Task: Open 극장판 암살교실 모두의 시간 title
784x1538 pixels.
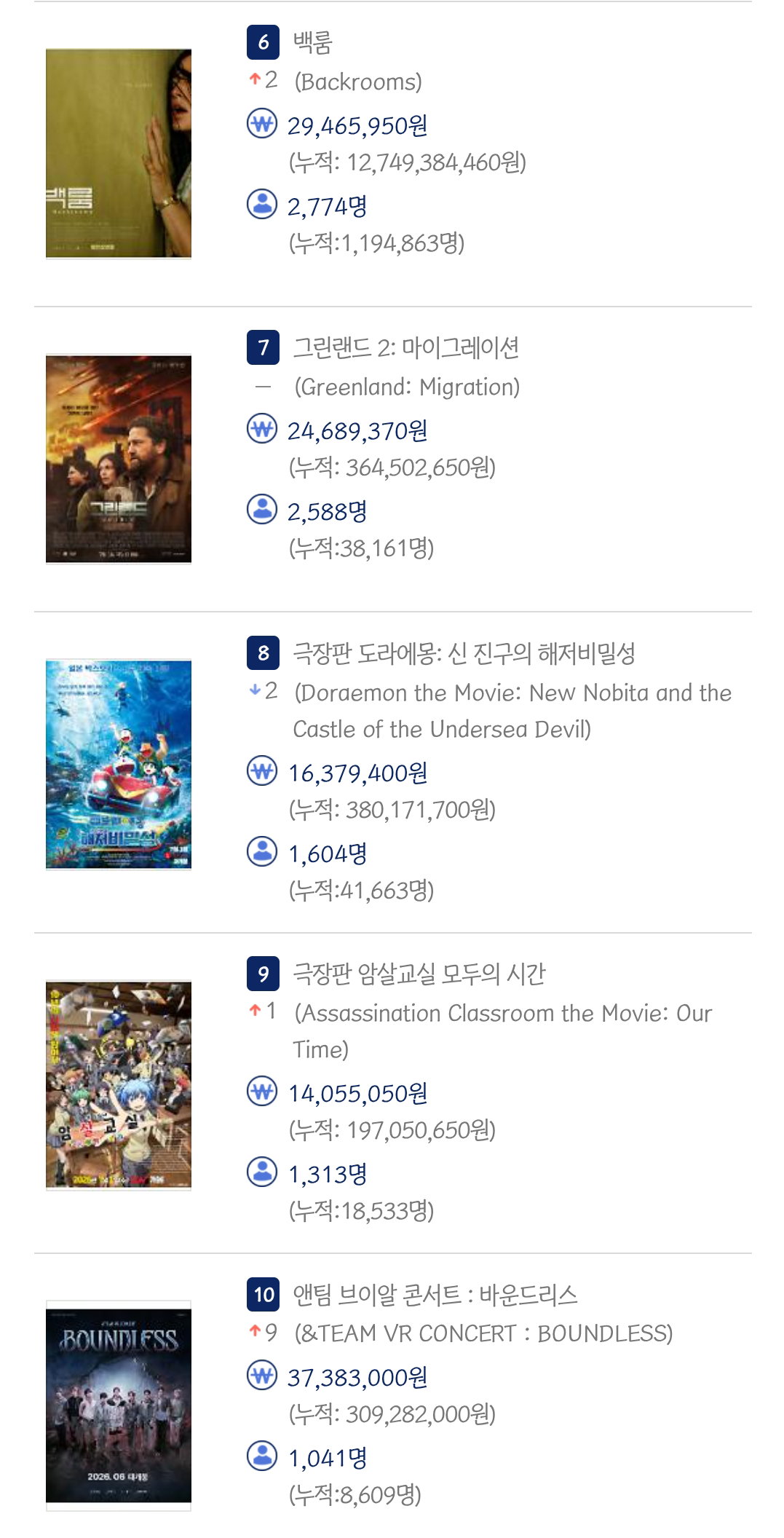Action: click(419, 974)
